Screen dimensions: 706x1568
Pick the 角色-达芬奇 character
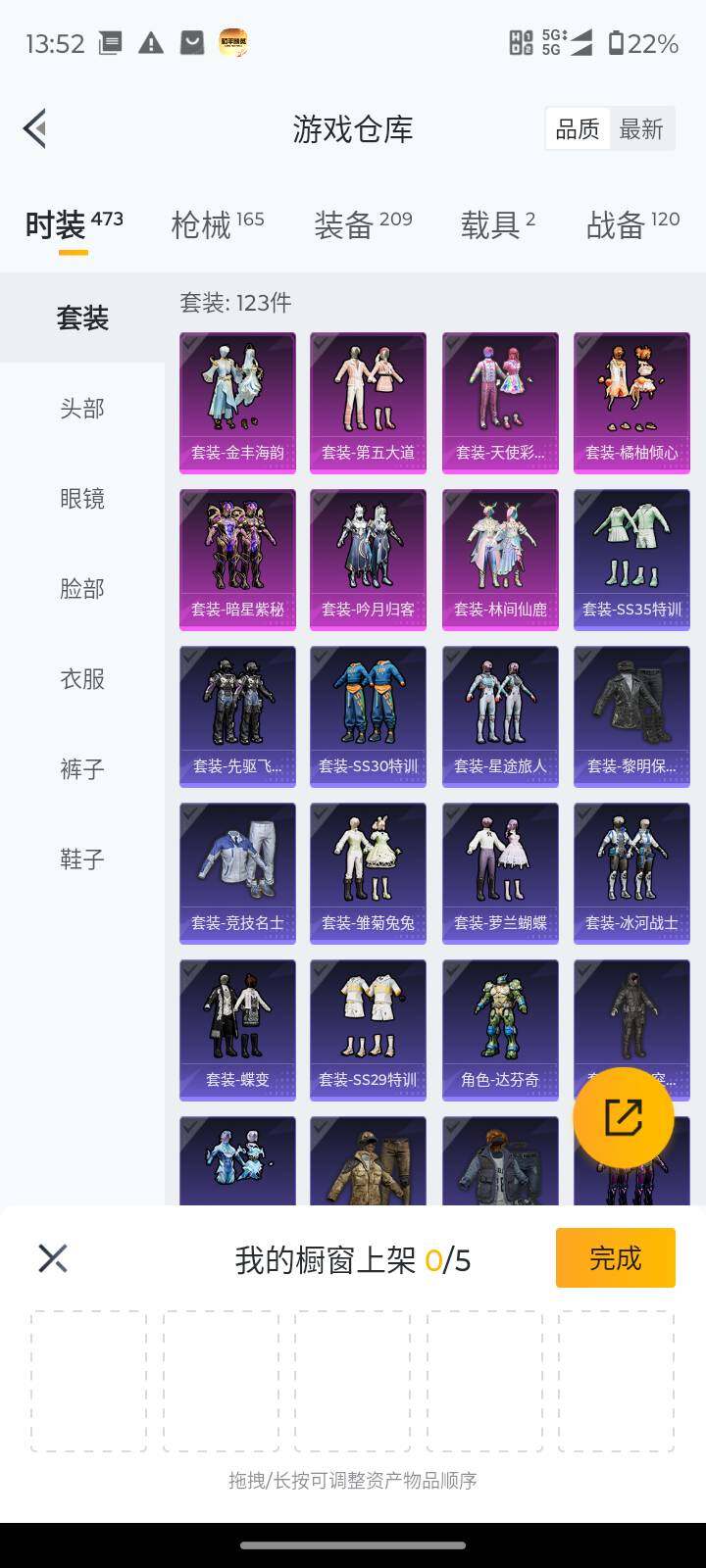click(x=500, y=1029)
